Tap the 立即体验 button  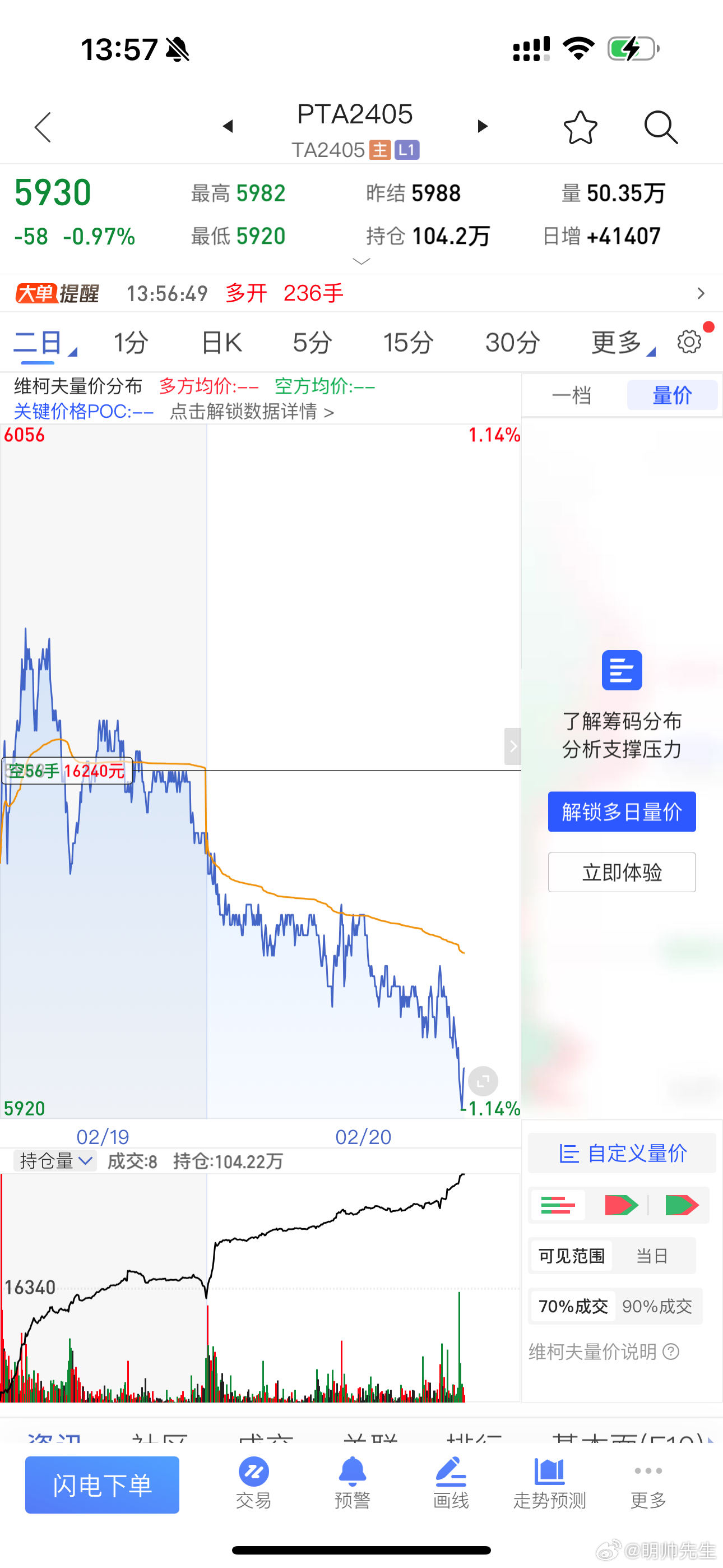point(622,871)
